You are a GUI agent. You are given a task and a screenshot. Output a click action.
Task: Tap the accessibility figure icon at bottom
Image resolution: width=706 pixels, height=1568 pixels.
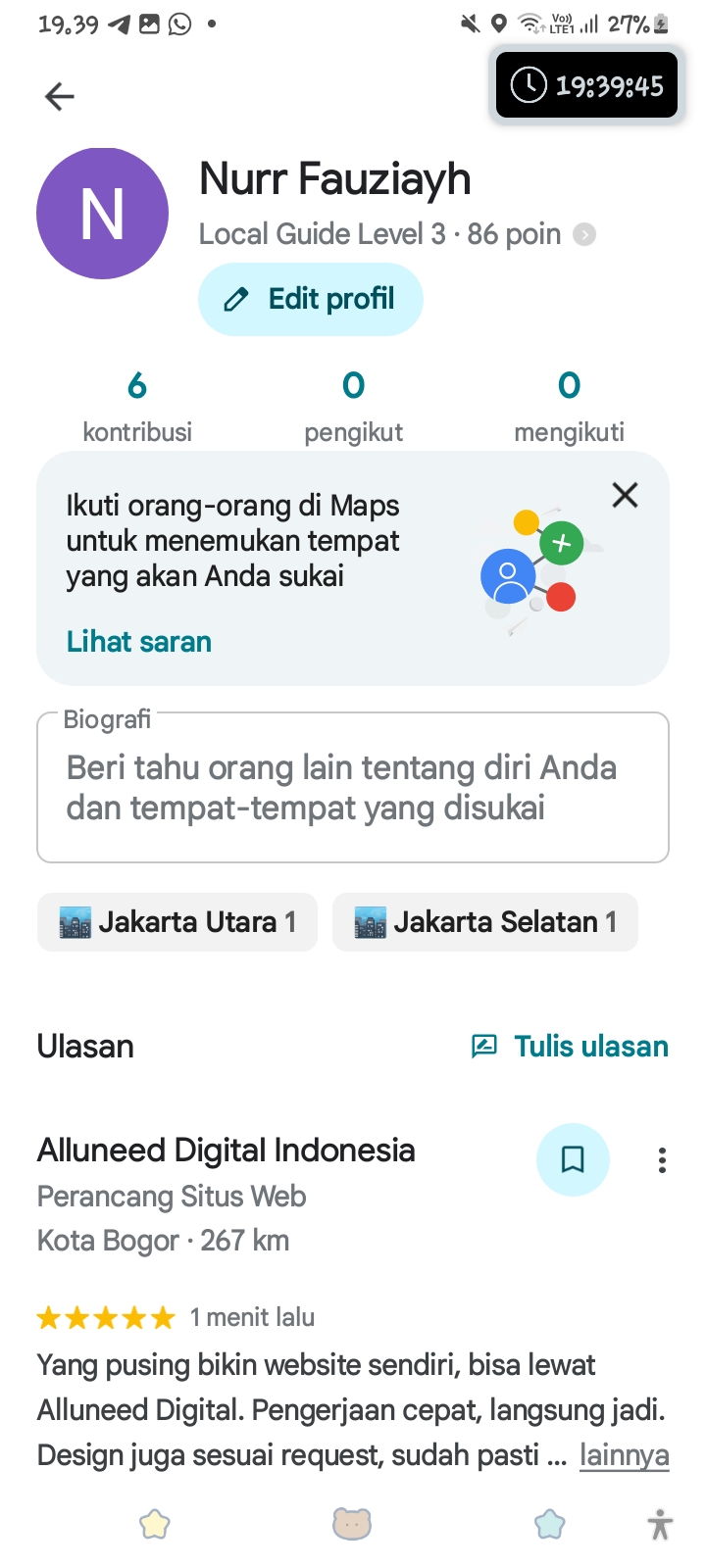pyautogui.click(x=661, y=1525)
